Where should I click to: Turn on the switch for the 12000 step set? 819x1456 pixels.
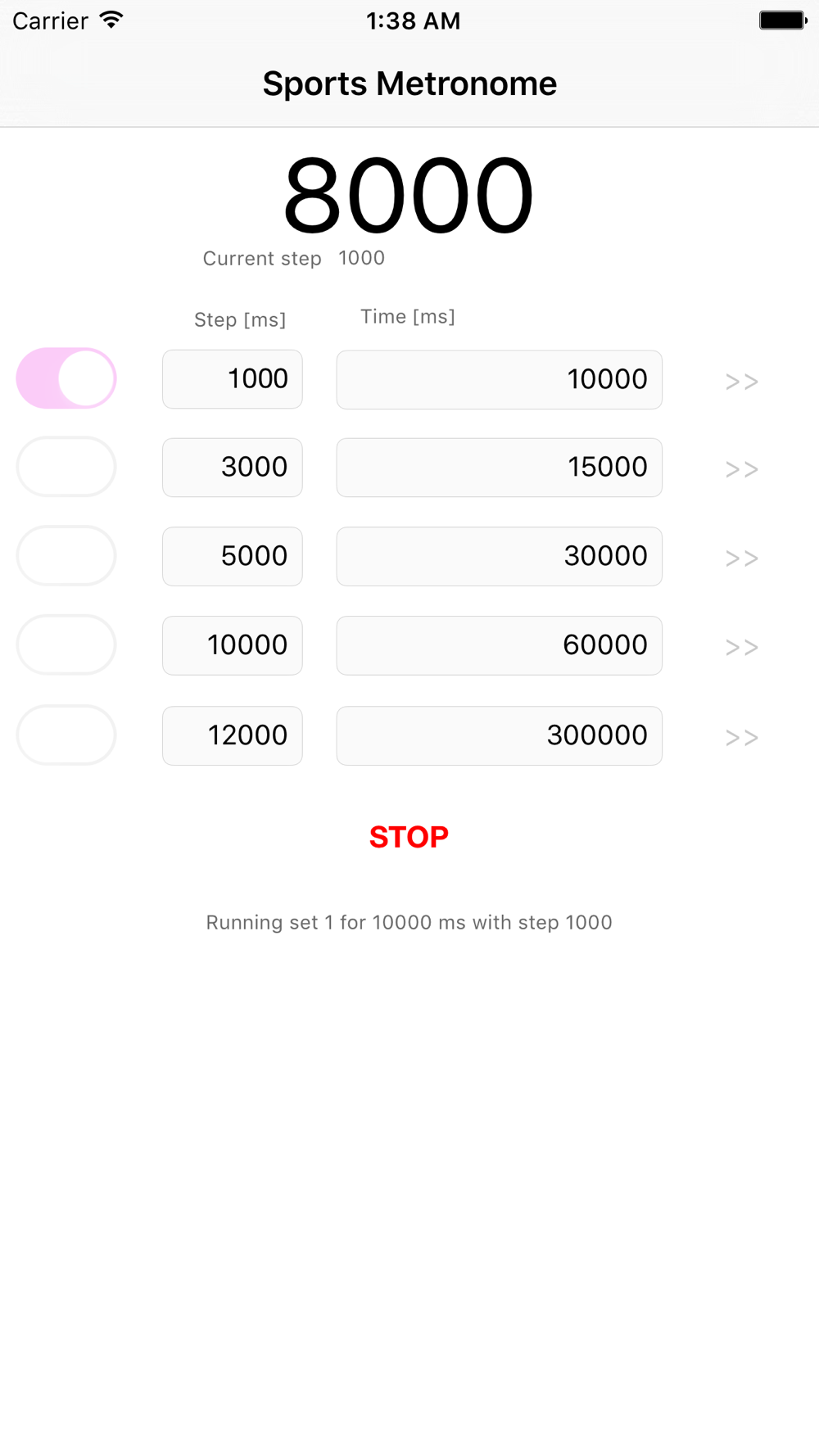[x=66, y=735]
